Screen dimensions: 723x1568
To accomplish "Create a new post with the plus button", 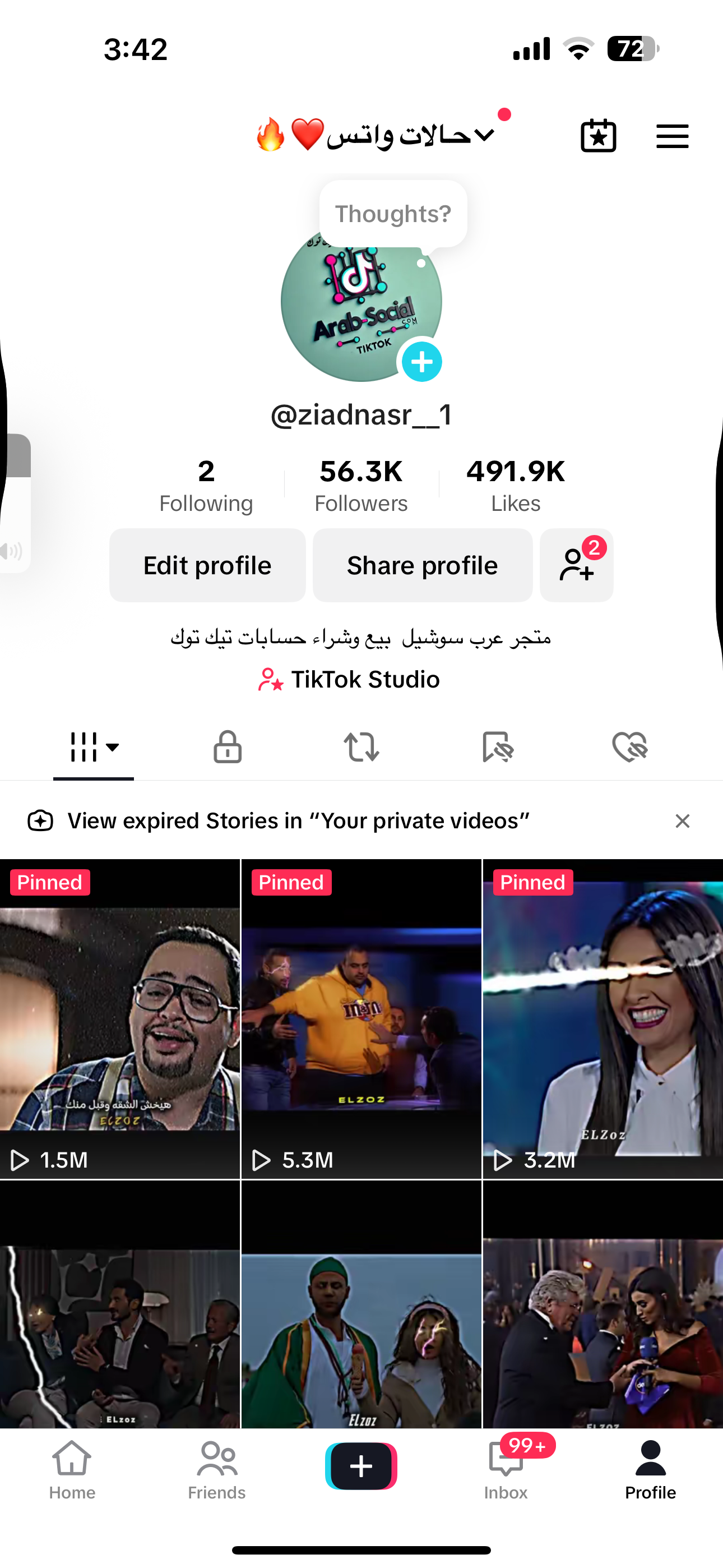I will (x=361, y=1466).
